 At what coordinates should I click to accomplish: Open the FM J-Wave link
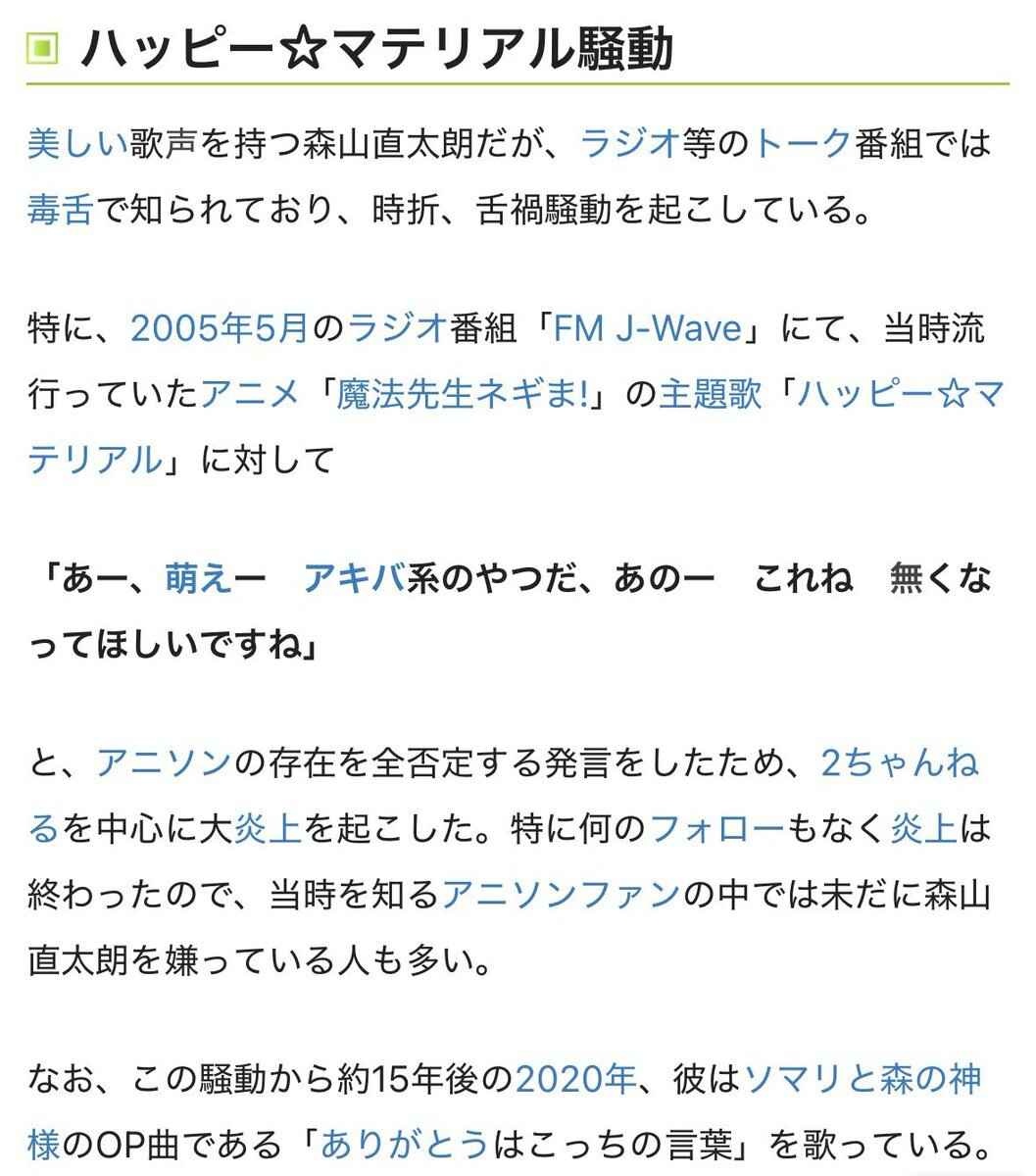tap(646, 328)
